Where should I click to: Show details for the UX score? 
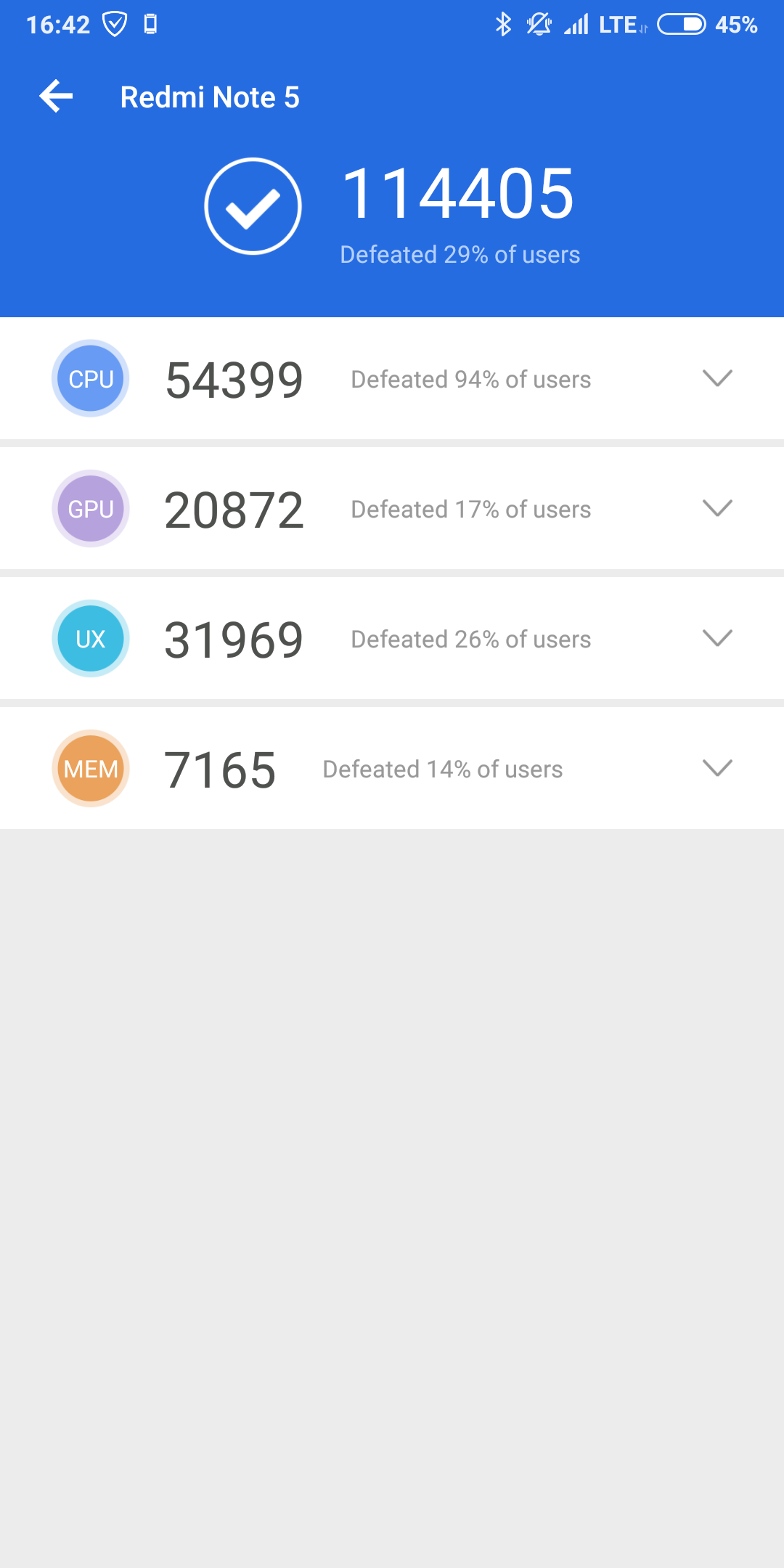[x=717, y=638]
